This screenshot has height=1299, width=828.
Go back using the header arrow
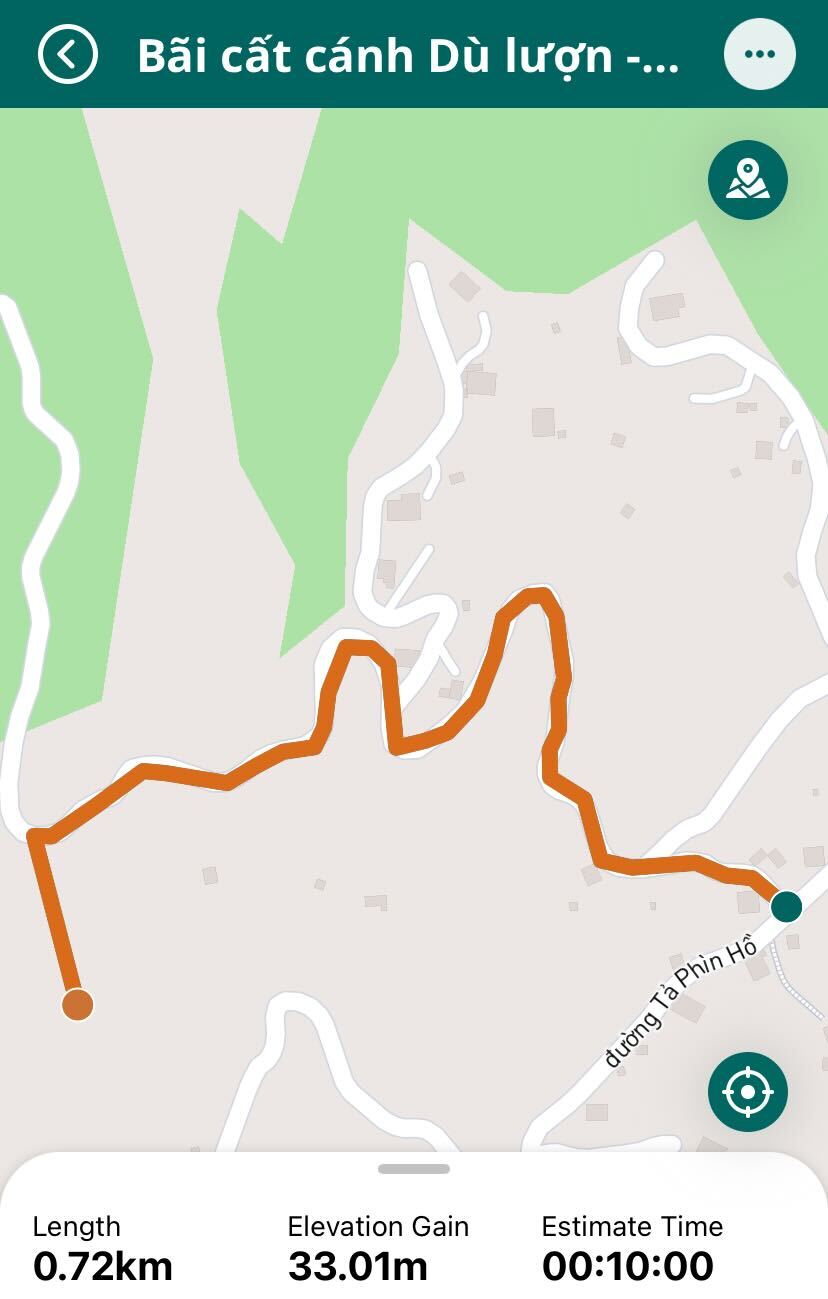point(68,54)
